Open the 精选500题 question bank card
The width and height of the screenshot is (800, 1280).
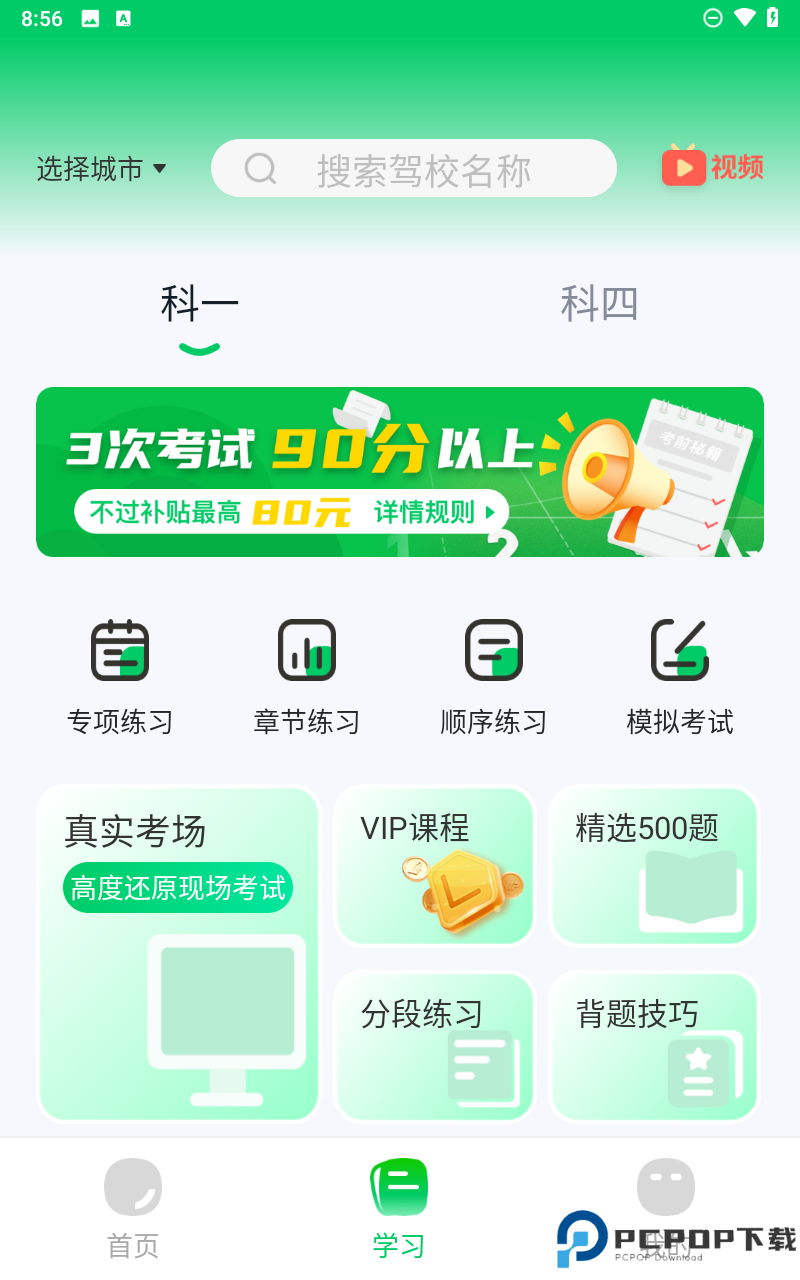click(653, 865)
